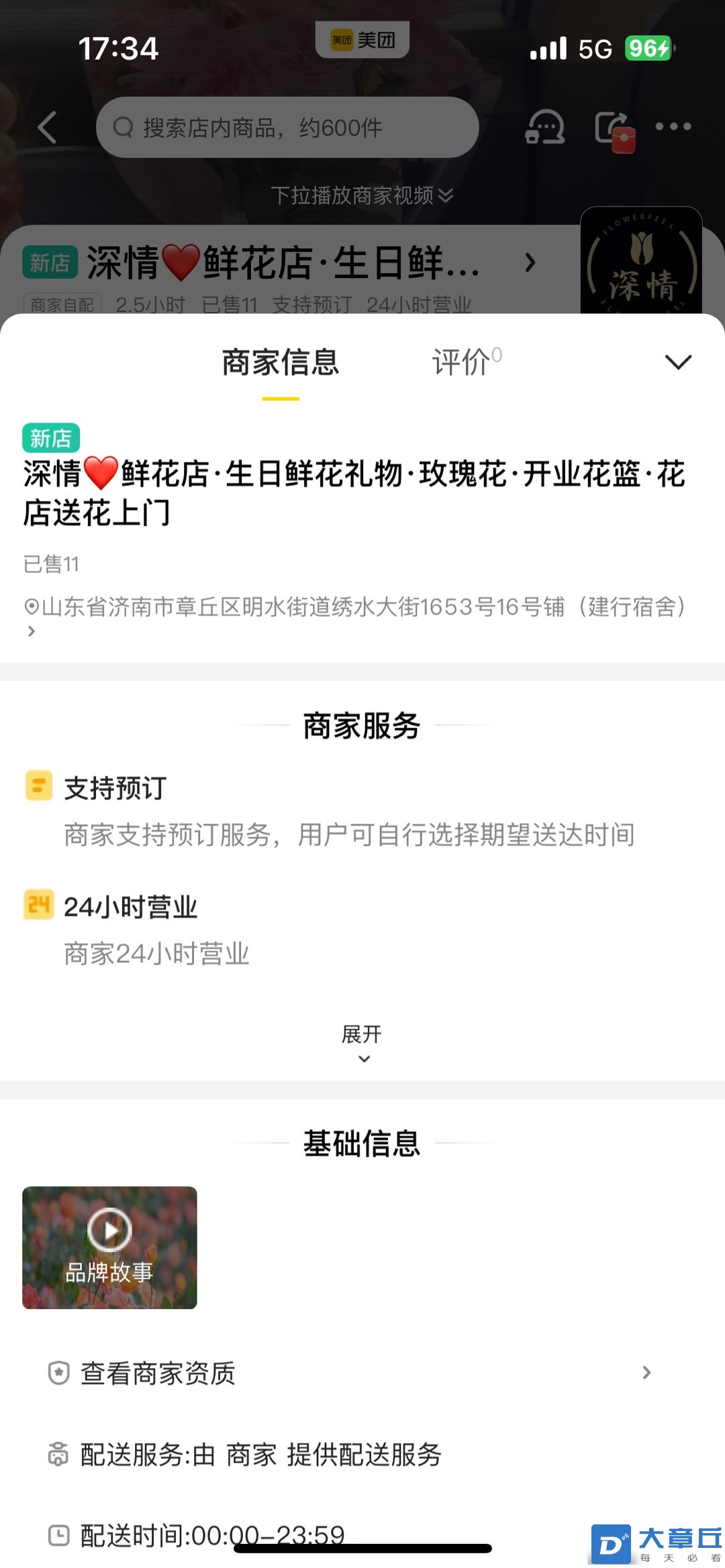Collapse the merchant info panel with the chevron
725x1568 pixels.
point(678,362)
